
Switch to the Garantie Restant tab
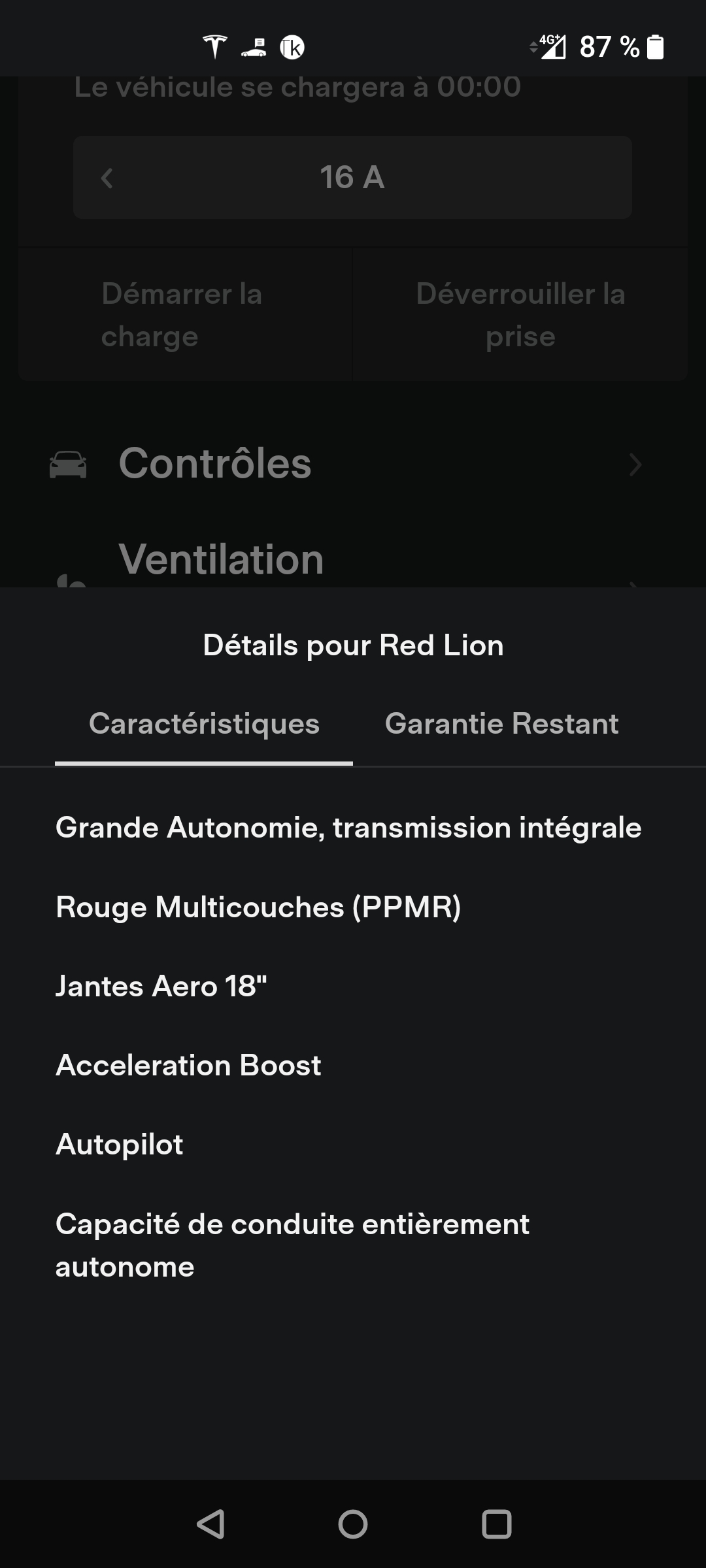click(x=501, y=724)
